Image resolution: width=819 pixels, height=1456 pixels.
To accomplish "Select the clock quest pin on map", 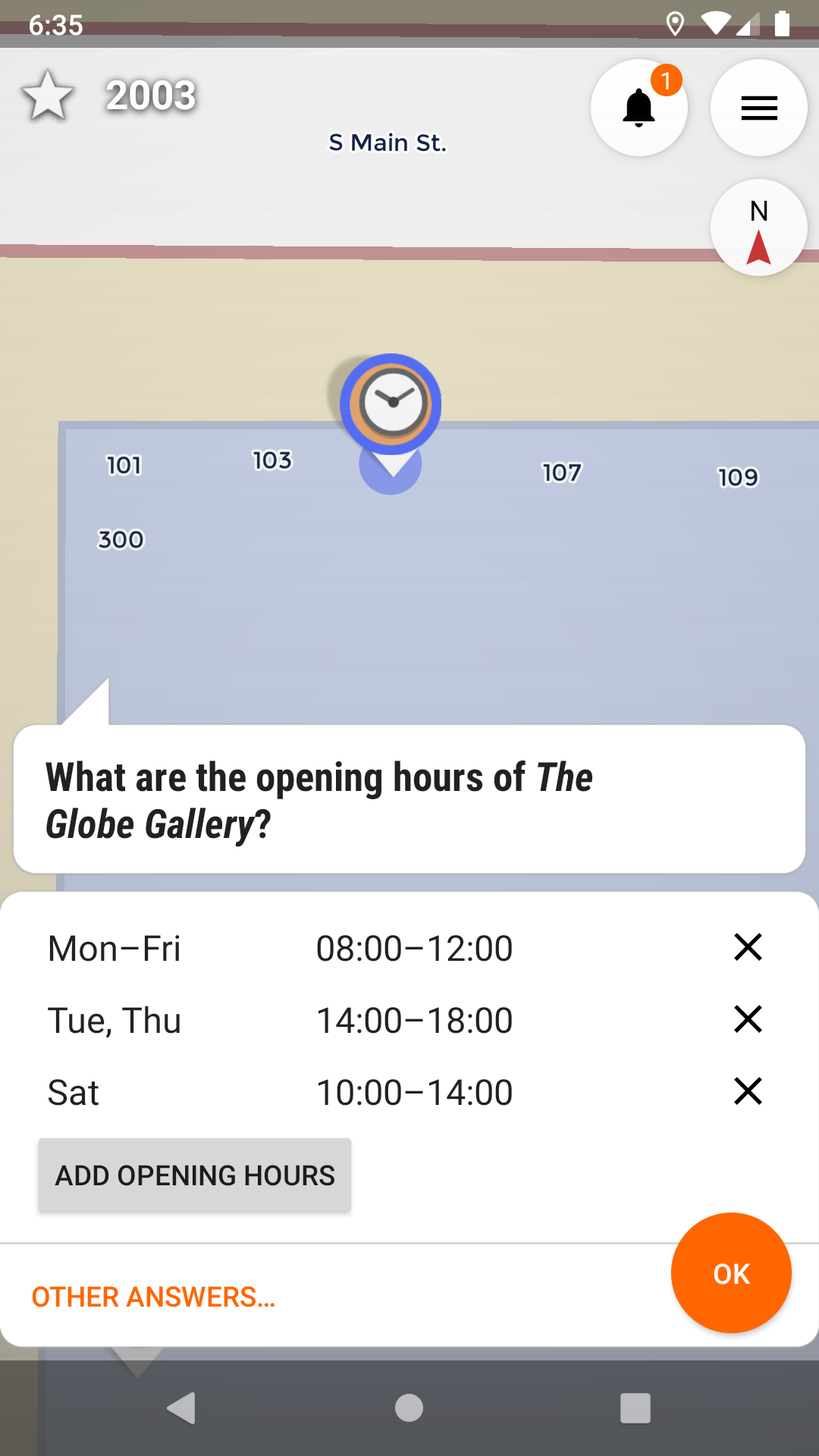I will [391, 403].
